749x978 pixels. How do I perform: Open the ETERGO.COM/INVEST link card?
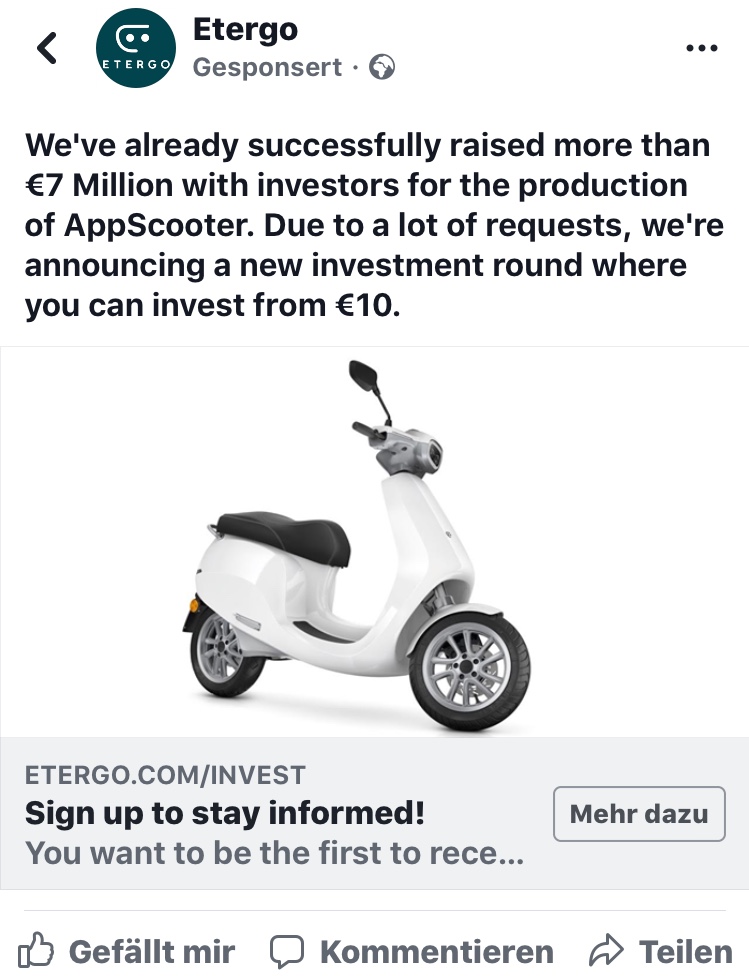tap(280, 814)
